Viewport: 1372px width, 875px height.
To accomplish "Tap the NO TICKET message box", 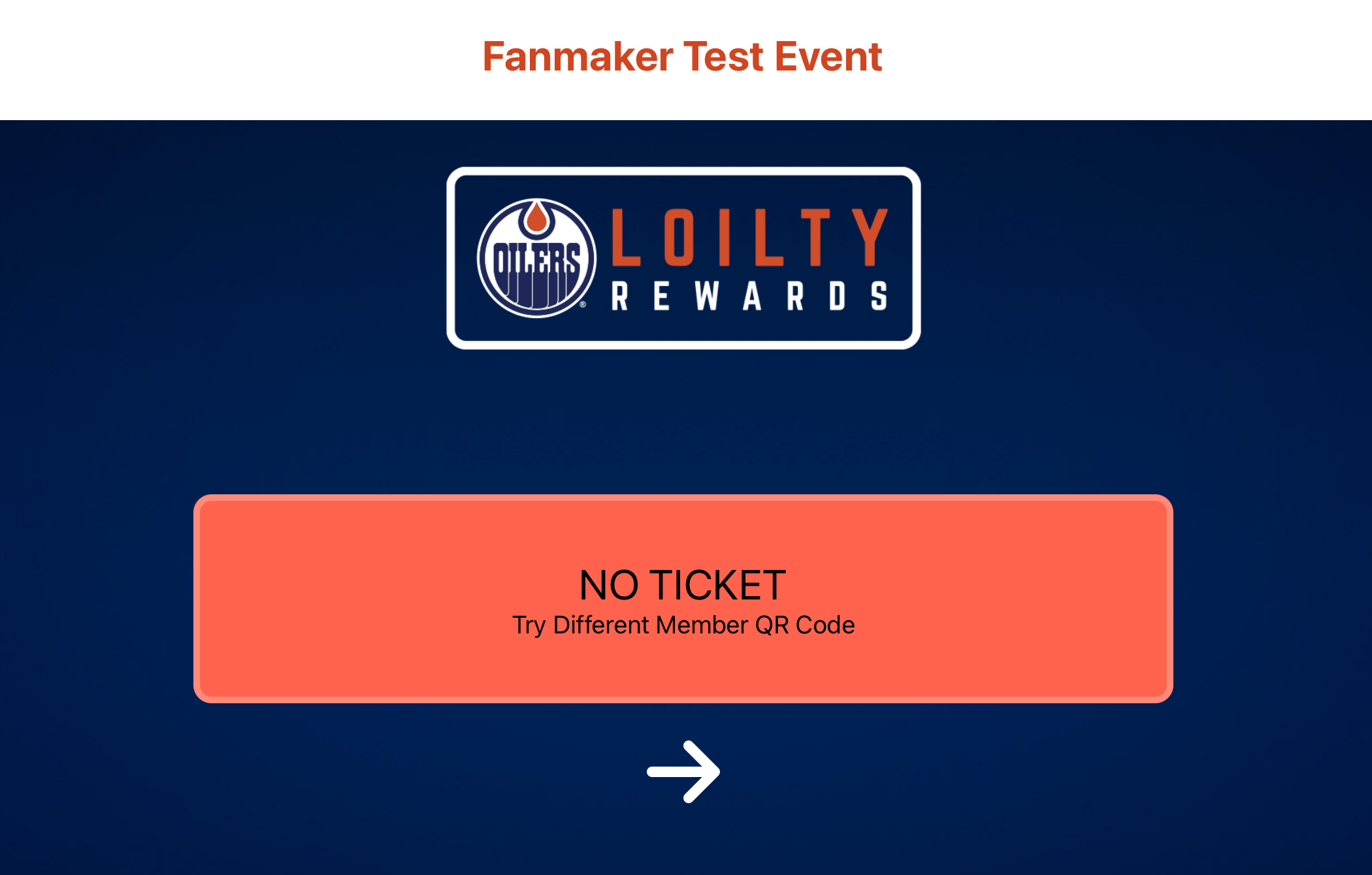I will click(x=683, y=599).
